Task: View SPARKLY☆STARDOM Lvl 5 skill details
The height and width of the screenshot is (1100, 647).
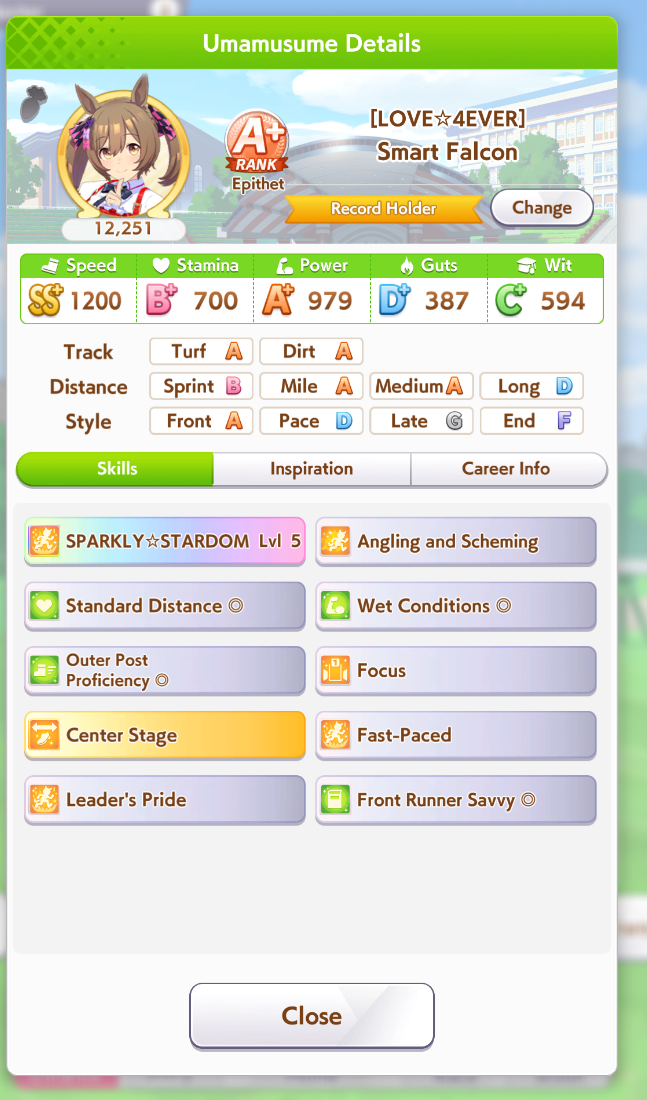Action: (x=165, y=542)
